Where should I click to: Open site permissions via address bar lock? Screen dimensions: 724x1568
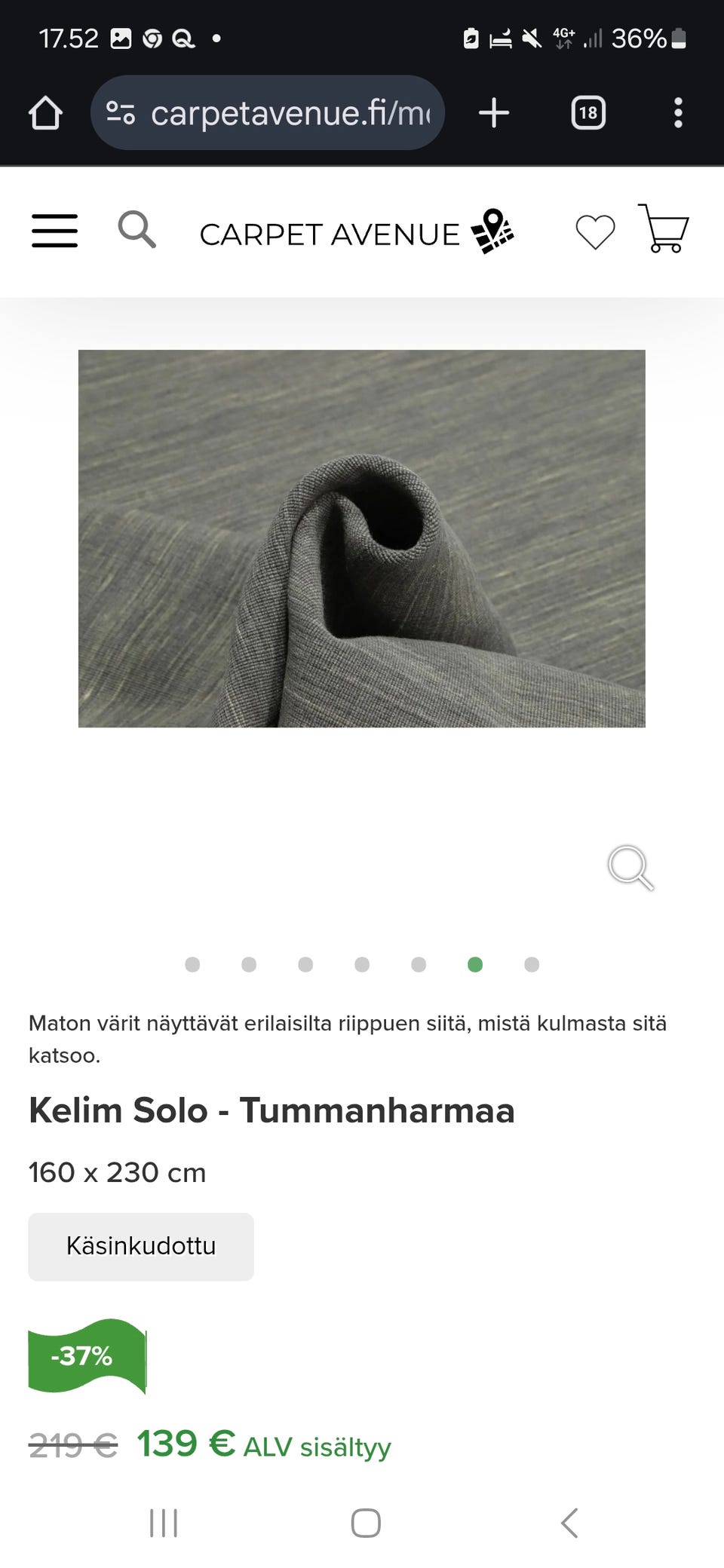tap(121, 112)
